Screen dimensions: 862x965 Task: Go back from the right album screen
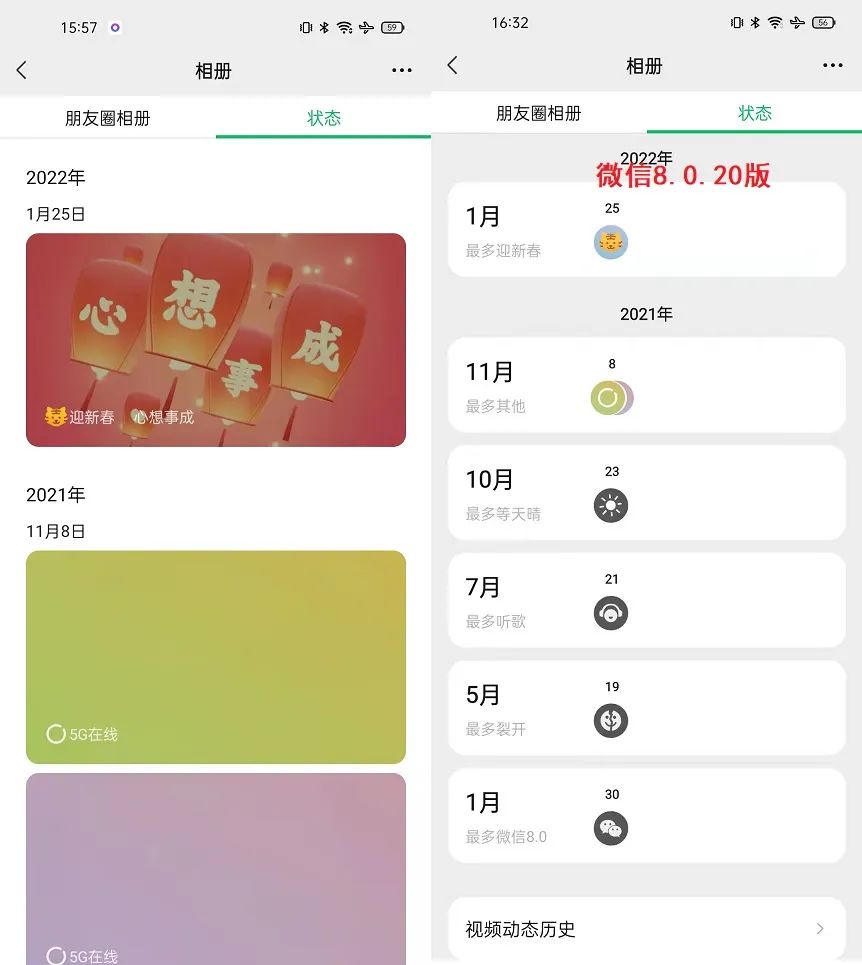coord(453,66)
